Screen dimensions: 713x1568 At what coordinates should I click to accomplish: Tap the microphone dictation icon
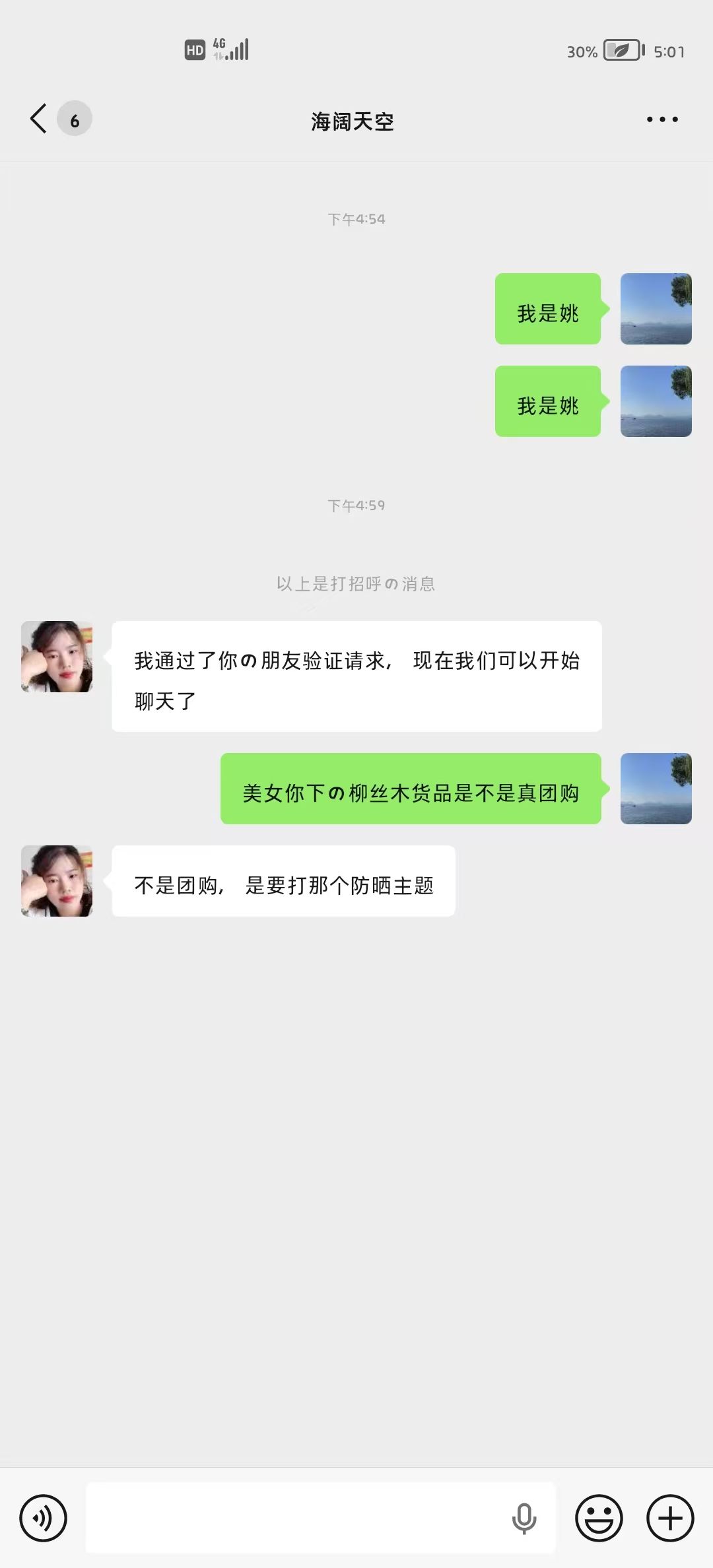coord(524,1517)
